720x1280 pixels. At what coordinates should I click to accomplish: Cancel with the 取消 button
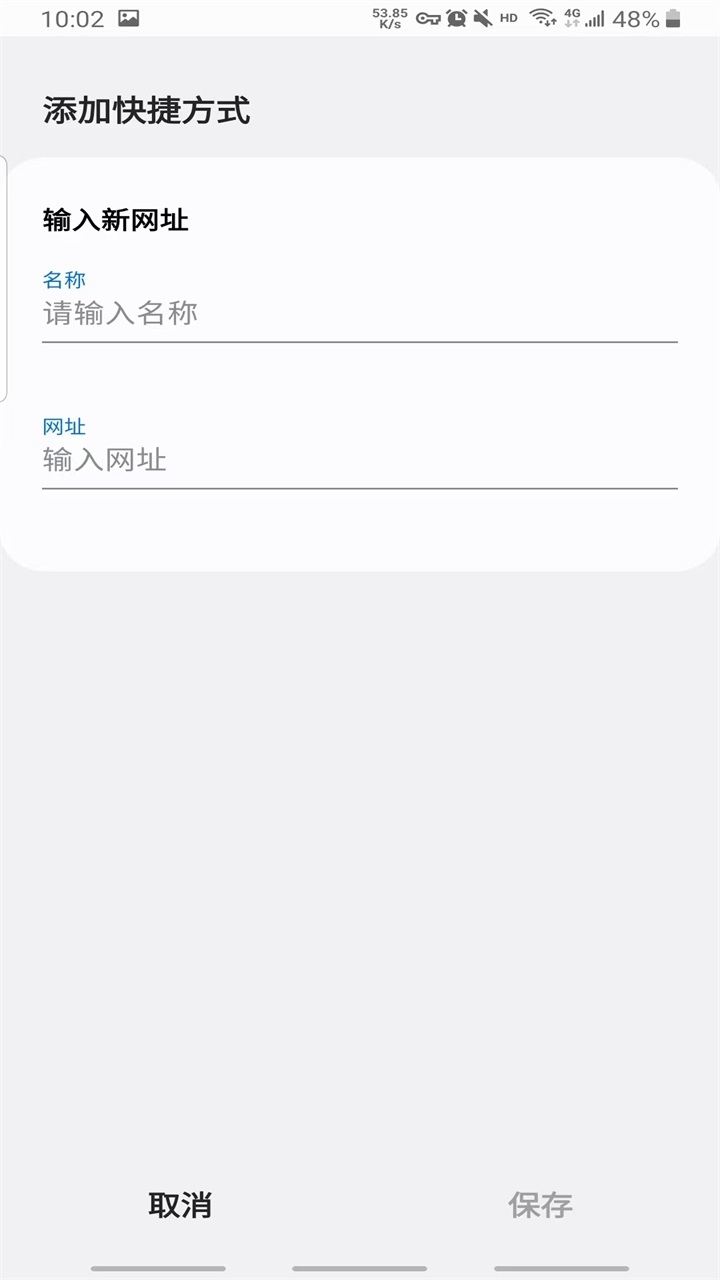[180, 1204]
